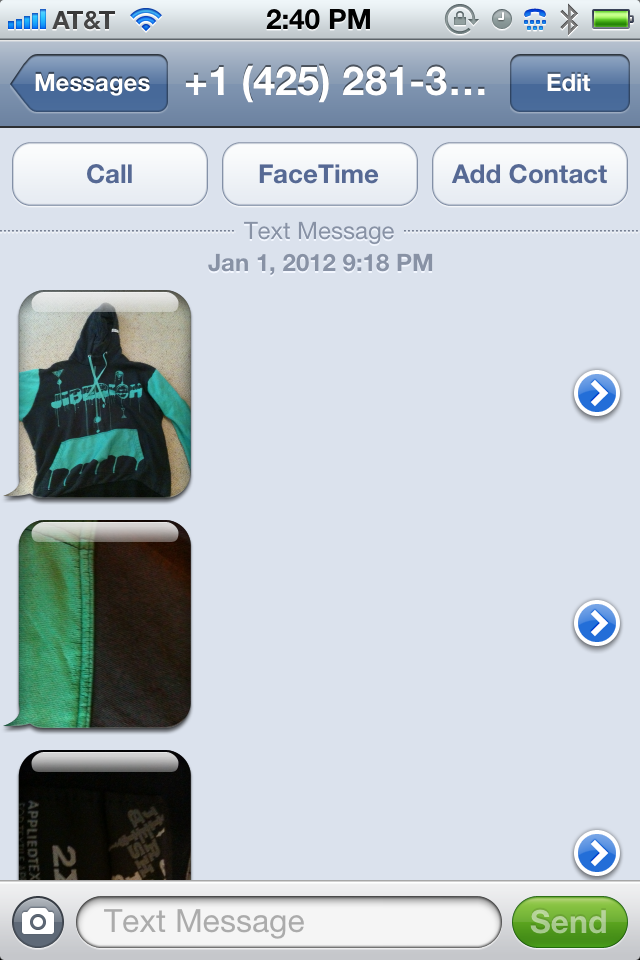Start a FaceTime call
Image resolution: width=640 pixels, height=960 pixels.
pyautogui.click(x=319, y=174)
